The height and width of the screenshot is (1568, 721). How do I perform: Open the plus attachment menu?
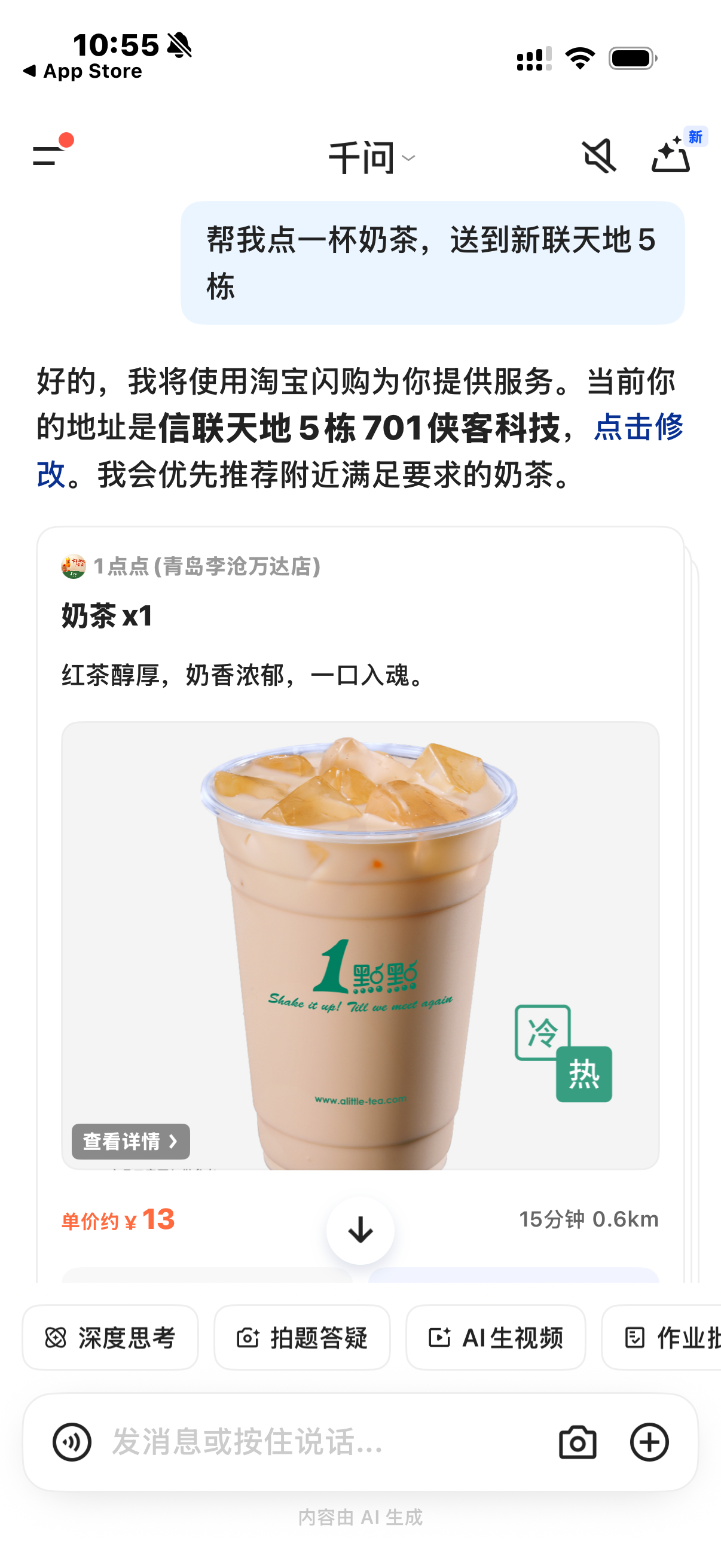(651, 1441)
